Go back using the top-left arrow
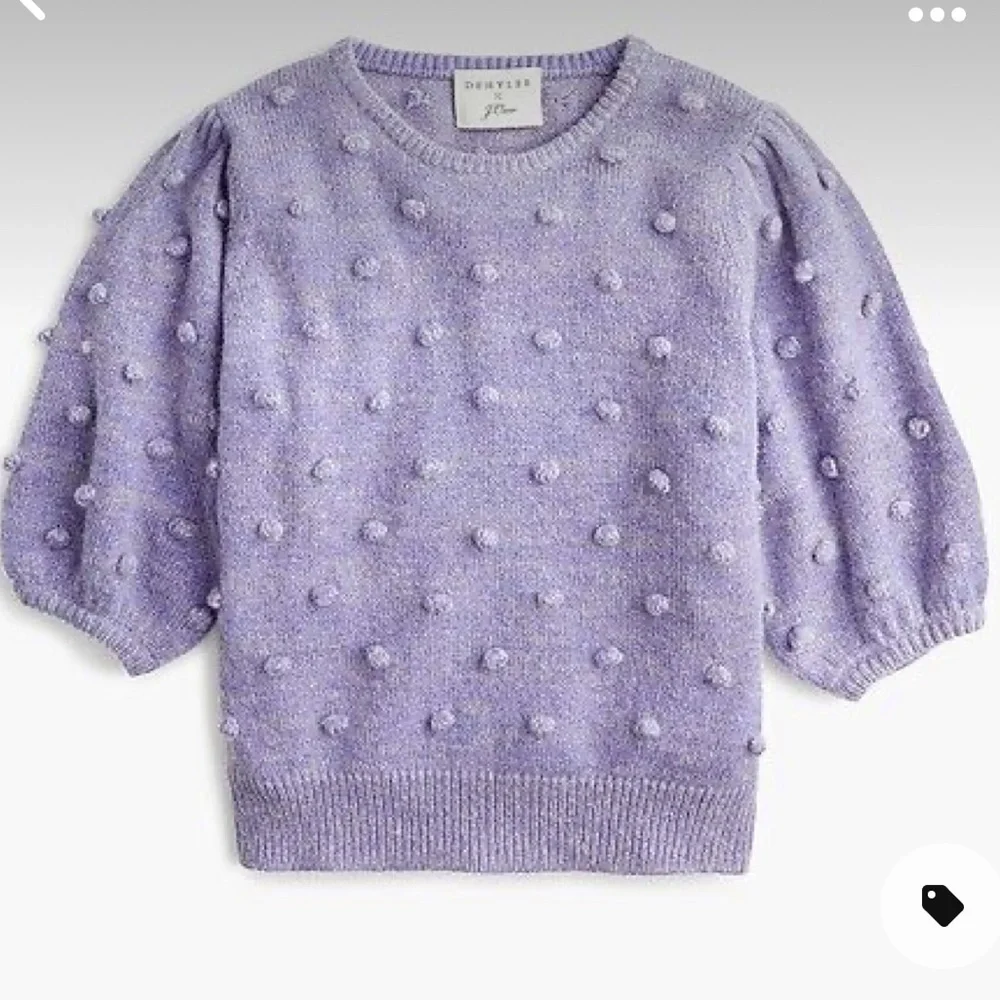 click(x=30, y=8)
